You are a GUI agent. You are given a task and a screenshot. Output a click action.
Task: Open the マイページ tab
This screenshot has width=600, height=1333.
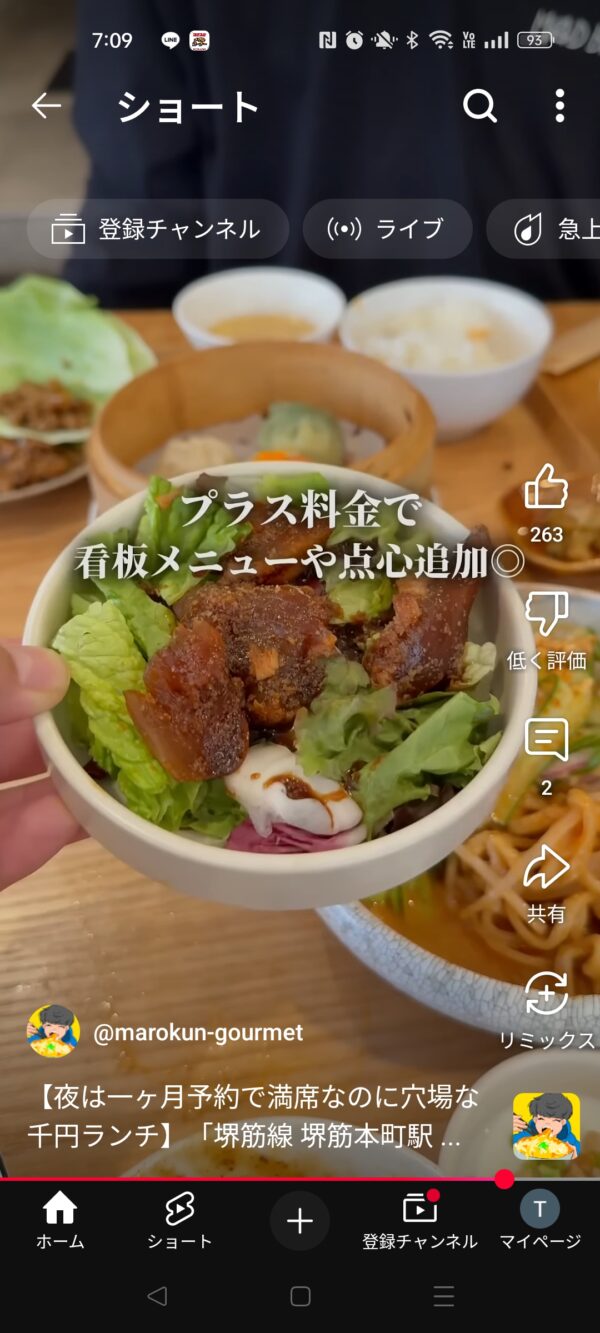click(540, 1220)
